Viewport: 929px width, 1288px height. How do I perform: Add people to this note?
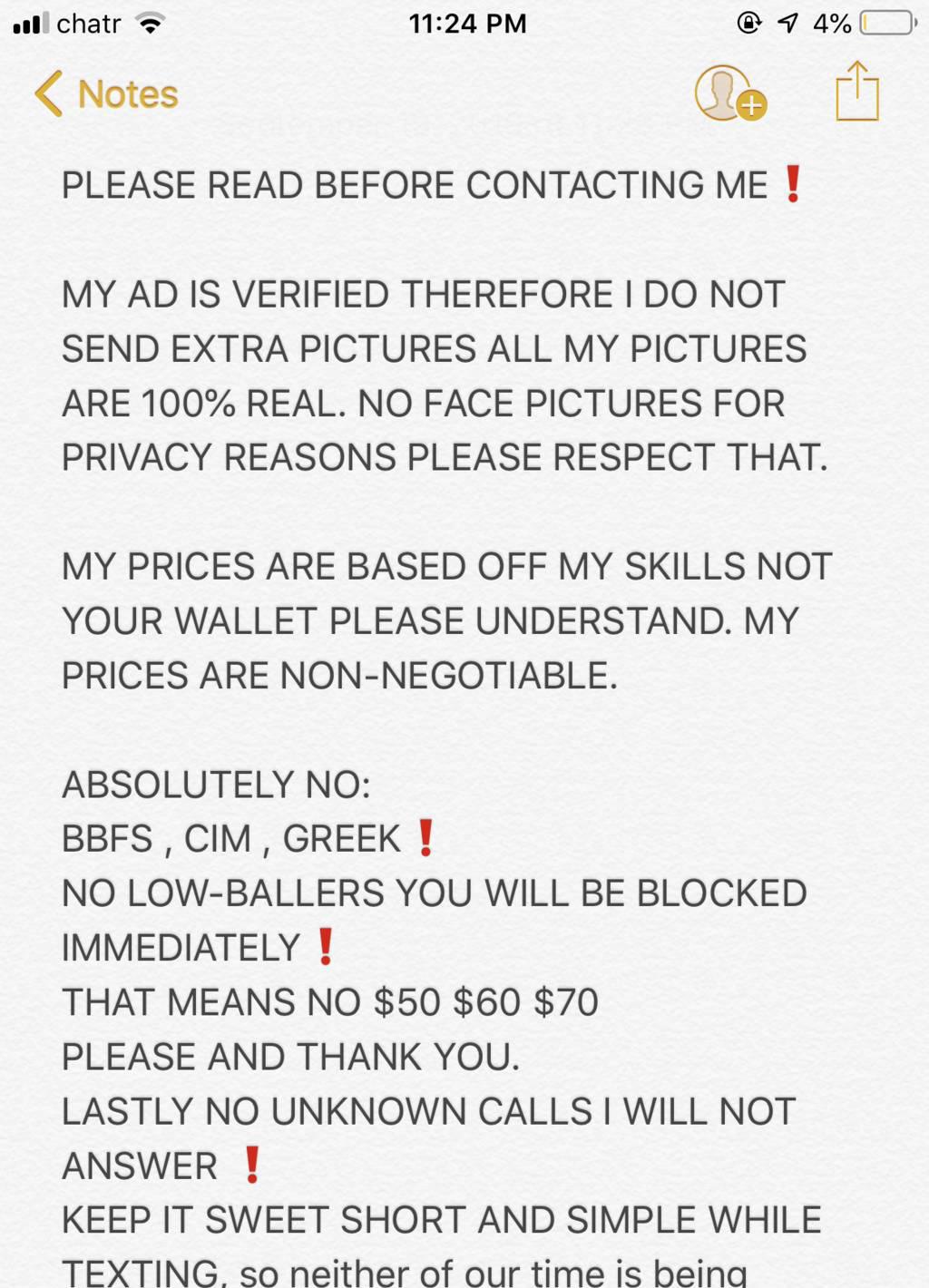[729, 93]
